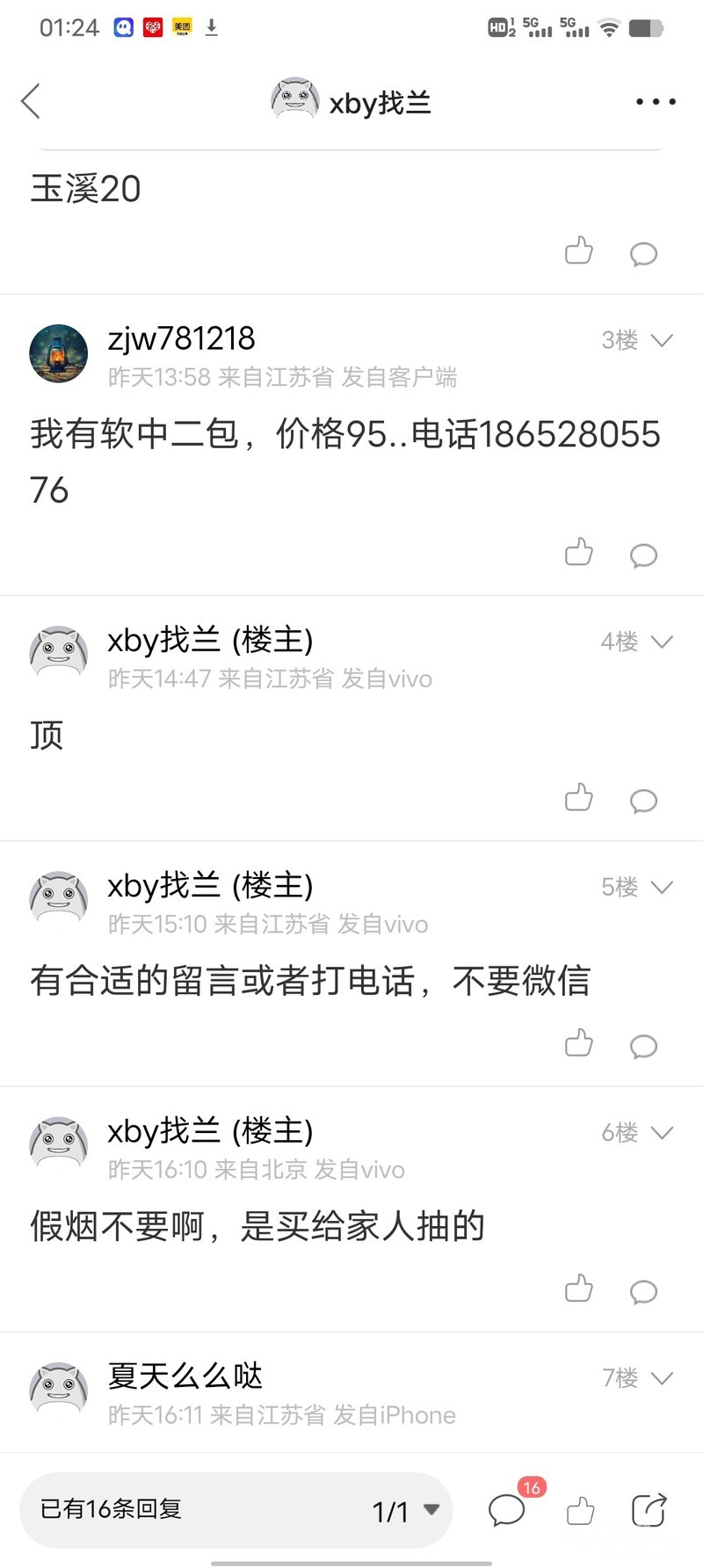Expand options chevron on 3楼
Viewport: 703px width, 1568px height.
[662, 340]
